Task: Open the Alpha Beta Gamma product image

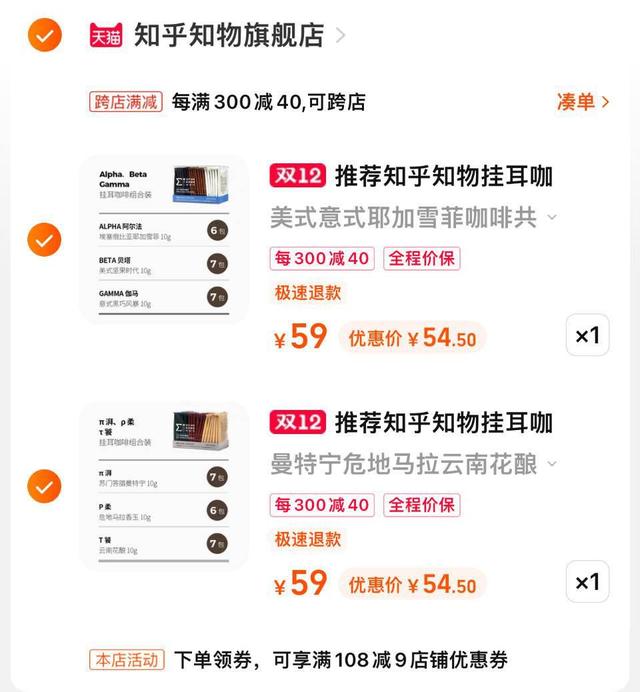Action: coord(164,239)
